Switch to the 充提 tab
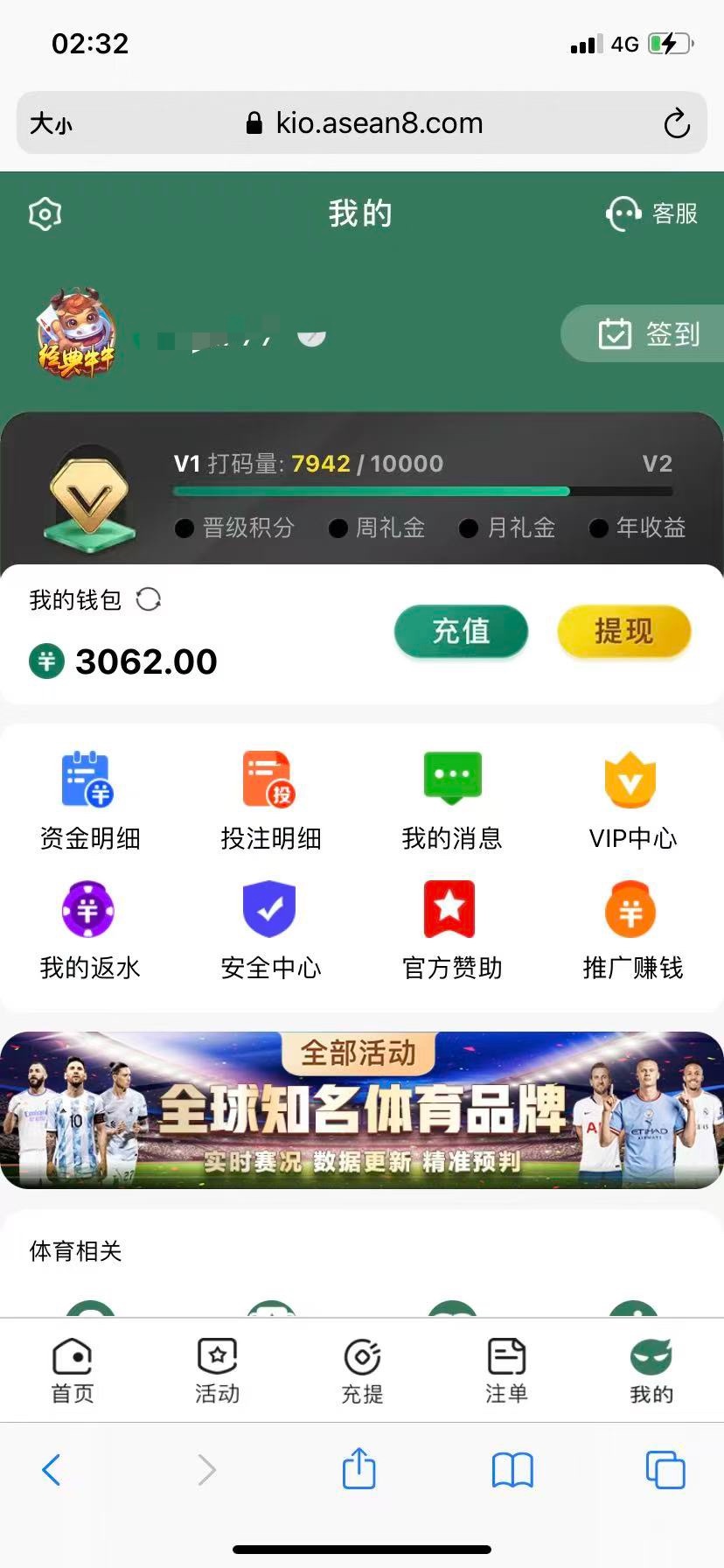 362,1370
